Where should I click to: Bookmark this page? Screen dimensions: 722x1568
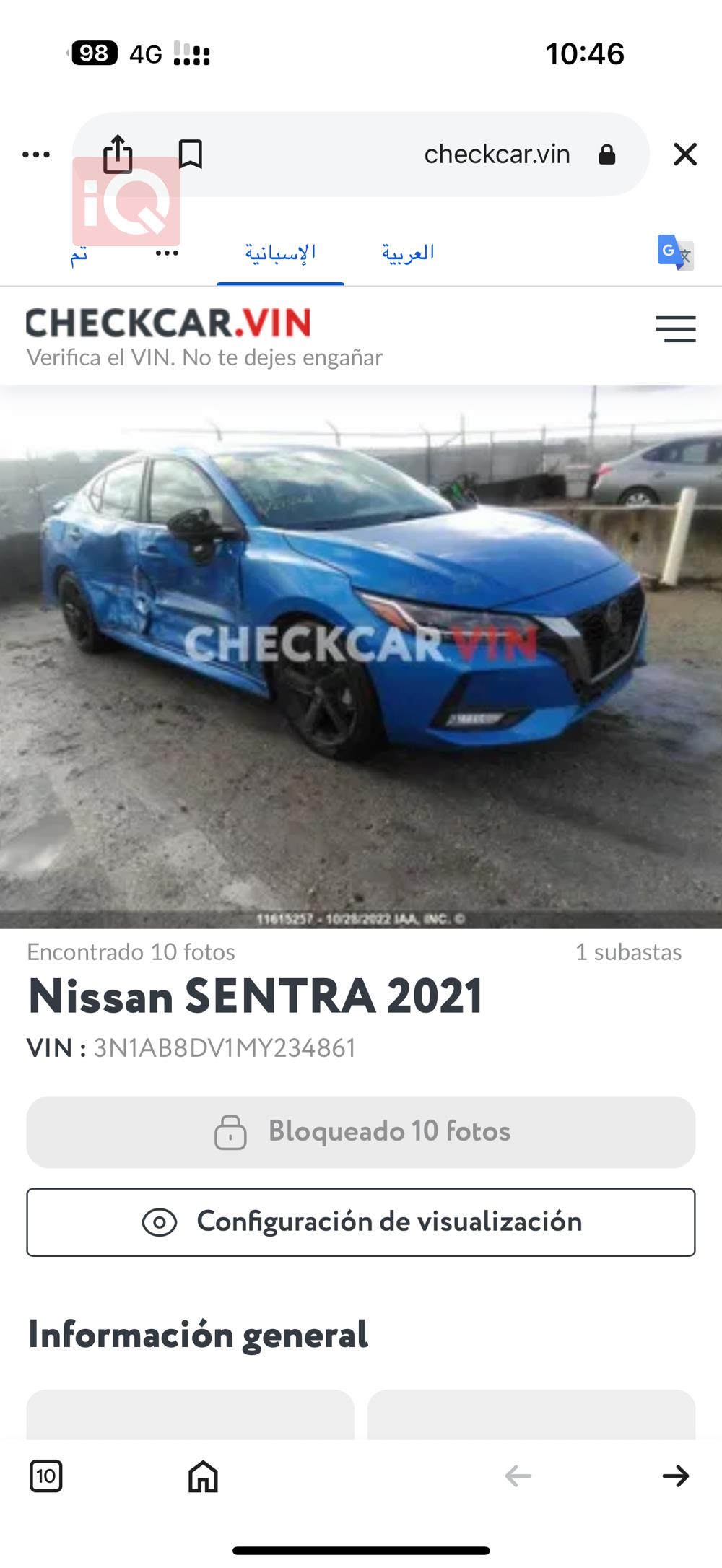[191, 154]
